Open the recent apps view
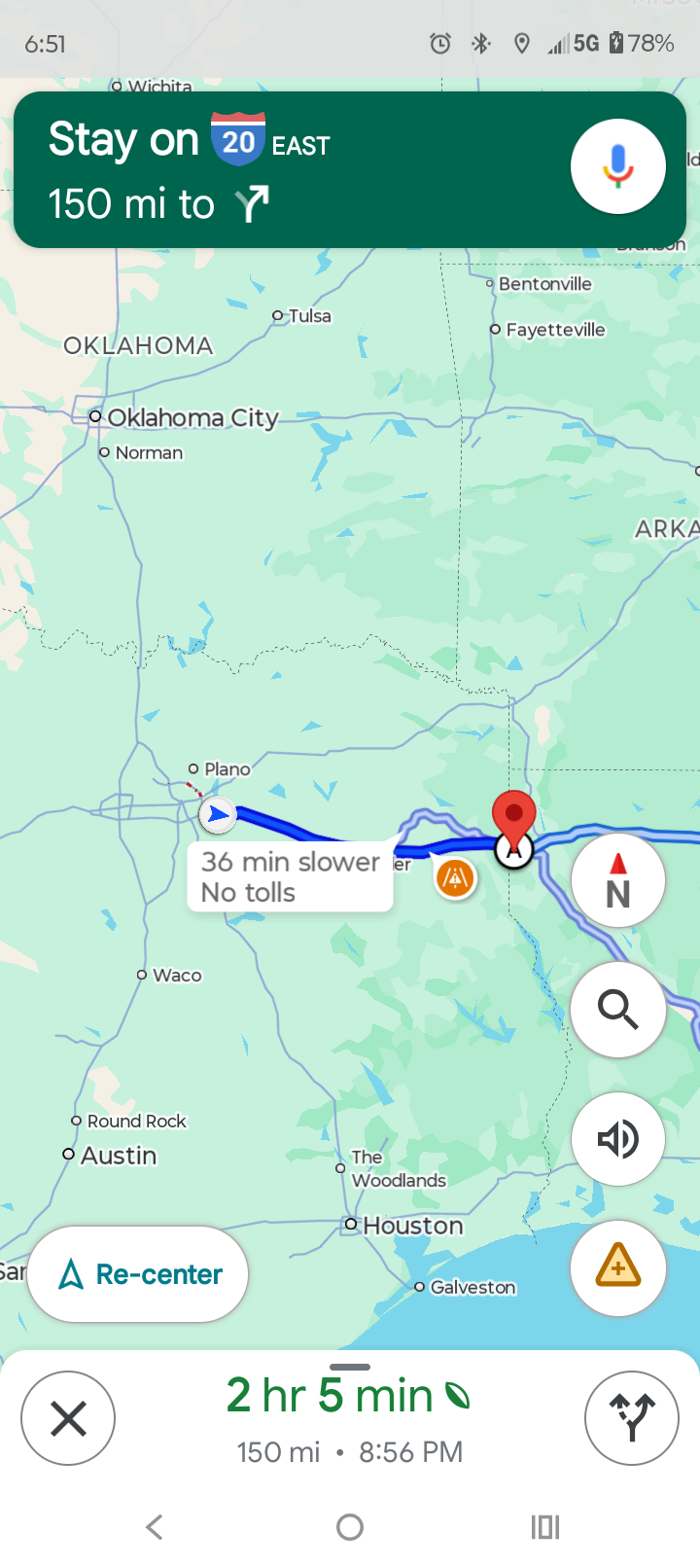 pos(545,1527)
